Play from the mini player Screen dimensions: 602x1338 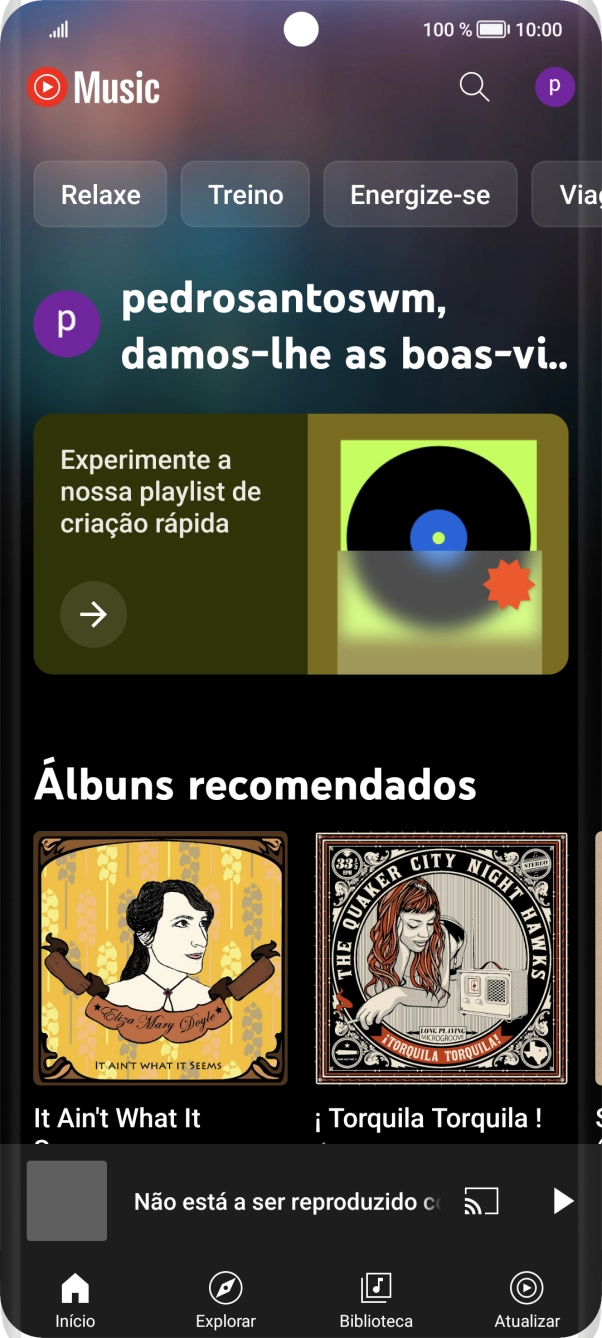563,1201
